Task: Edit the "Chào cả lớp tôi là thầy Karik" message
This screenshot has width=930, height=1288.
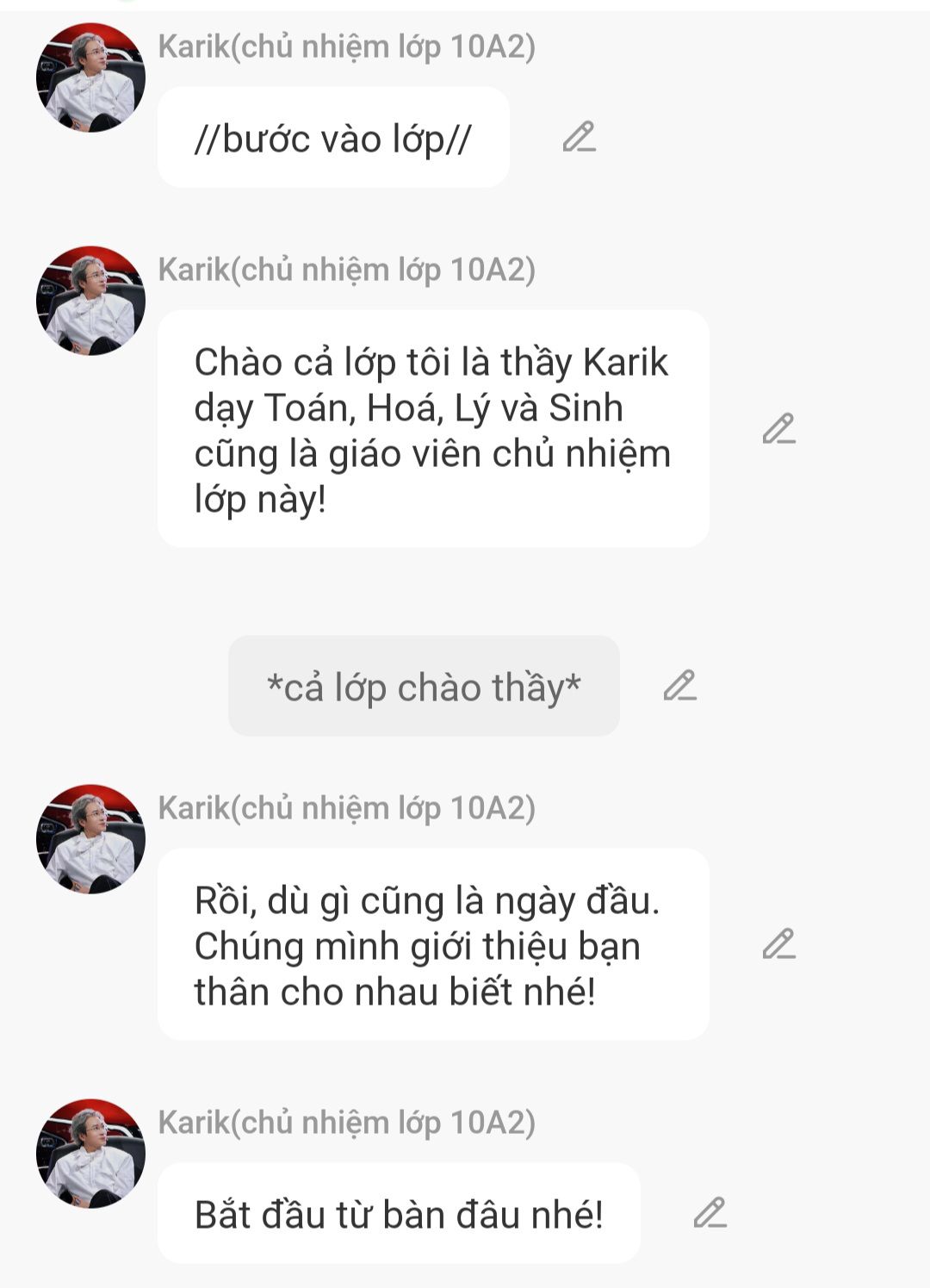Action: click(778, 429)
